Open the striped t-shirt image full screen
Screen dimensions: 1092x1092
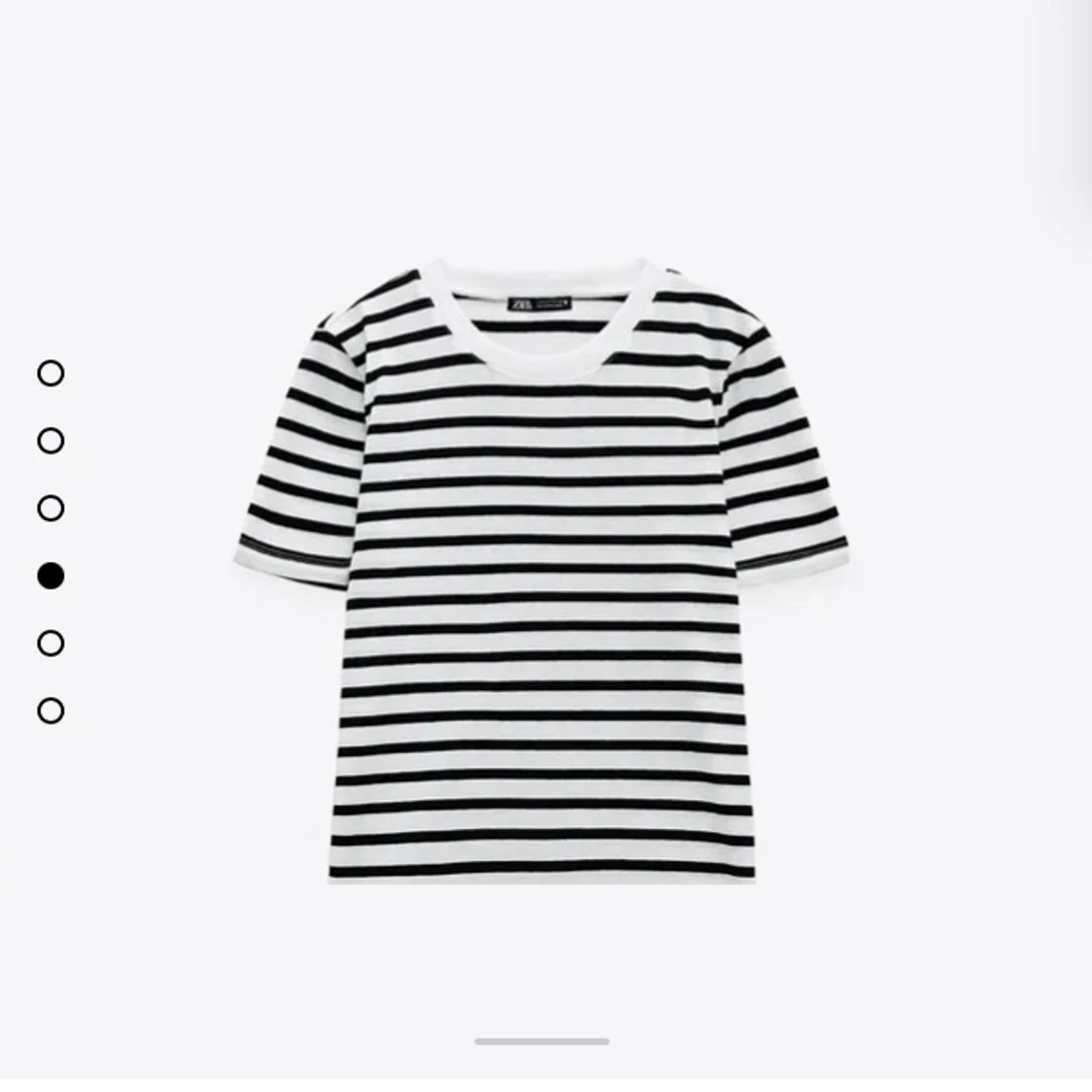(x=542, y=573)
